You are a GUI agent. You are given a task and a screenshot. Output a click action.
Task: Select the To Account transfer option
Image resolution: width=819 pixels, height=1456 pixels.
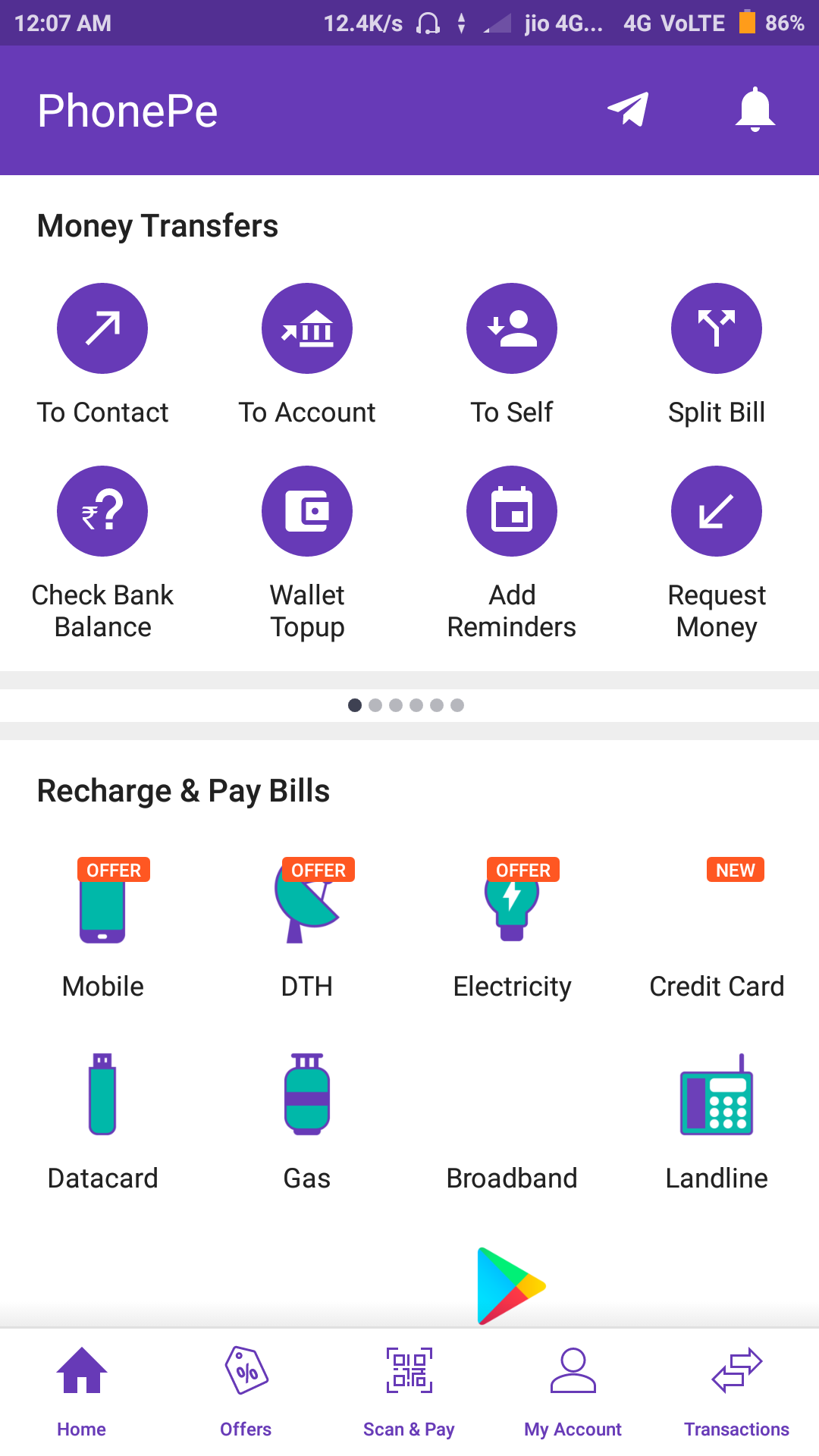(x=307, y=329)
